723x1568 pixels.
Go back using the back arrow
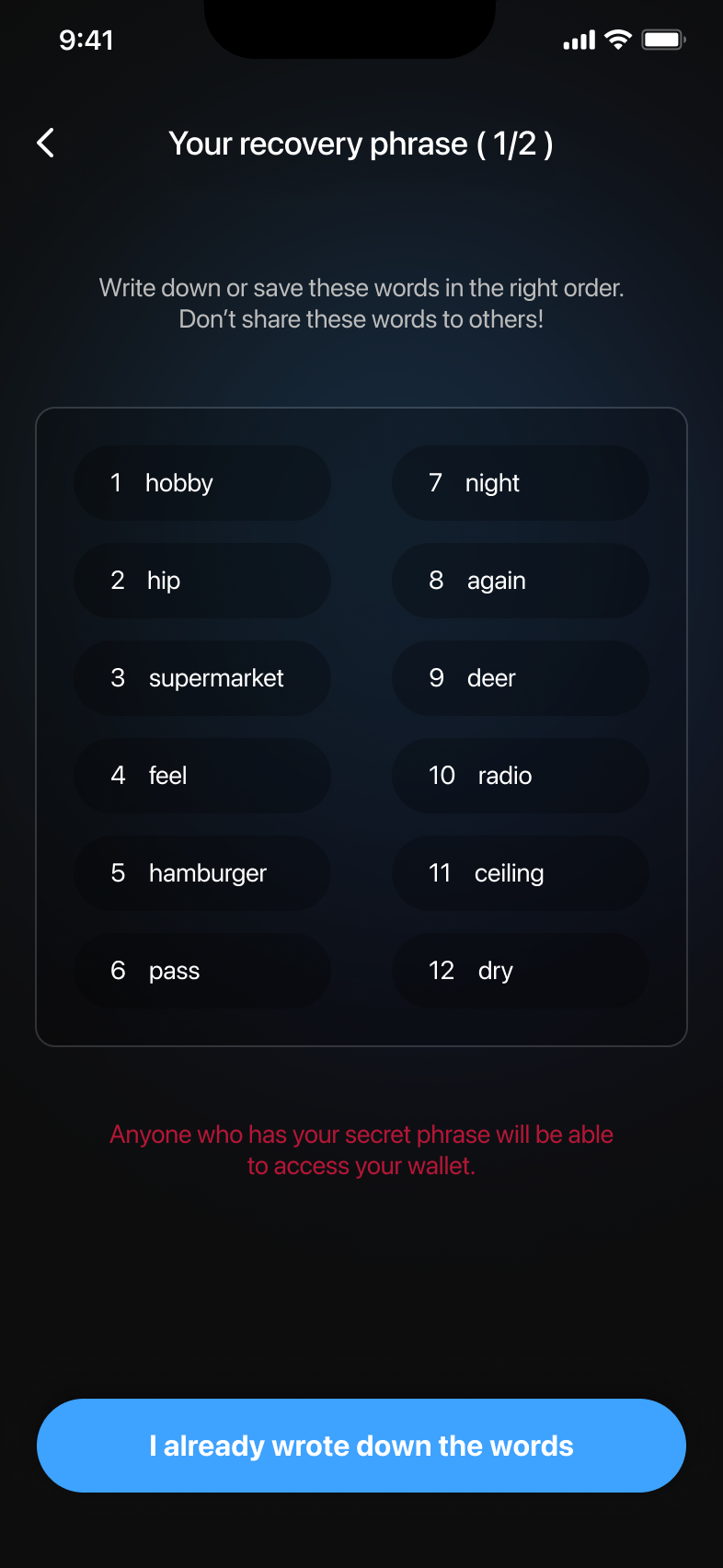(46, 143)
